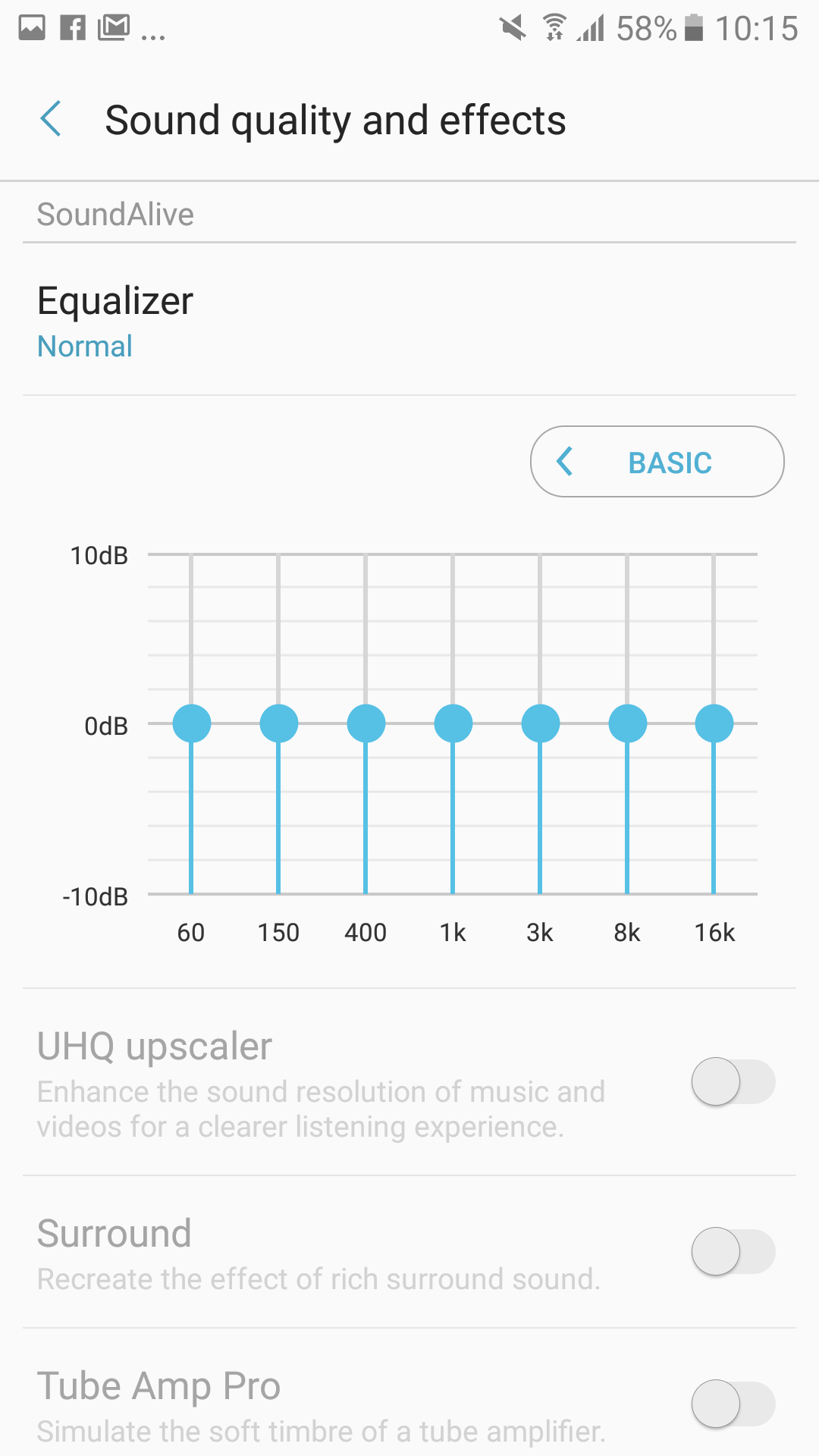Toggle the UHQ upscaler switch
This screenshot has width=819, height=1456.
733,1081
